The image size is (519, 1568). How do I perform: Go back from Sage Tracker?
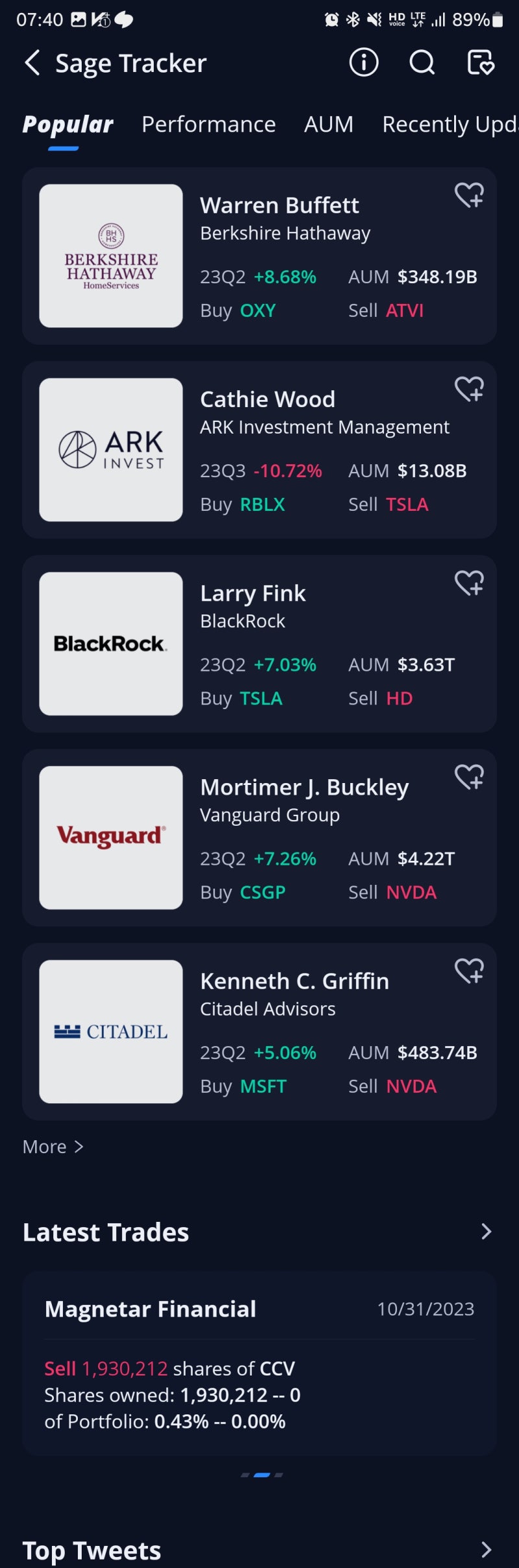(32, 63)
